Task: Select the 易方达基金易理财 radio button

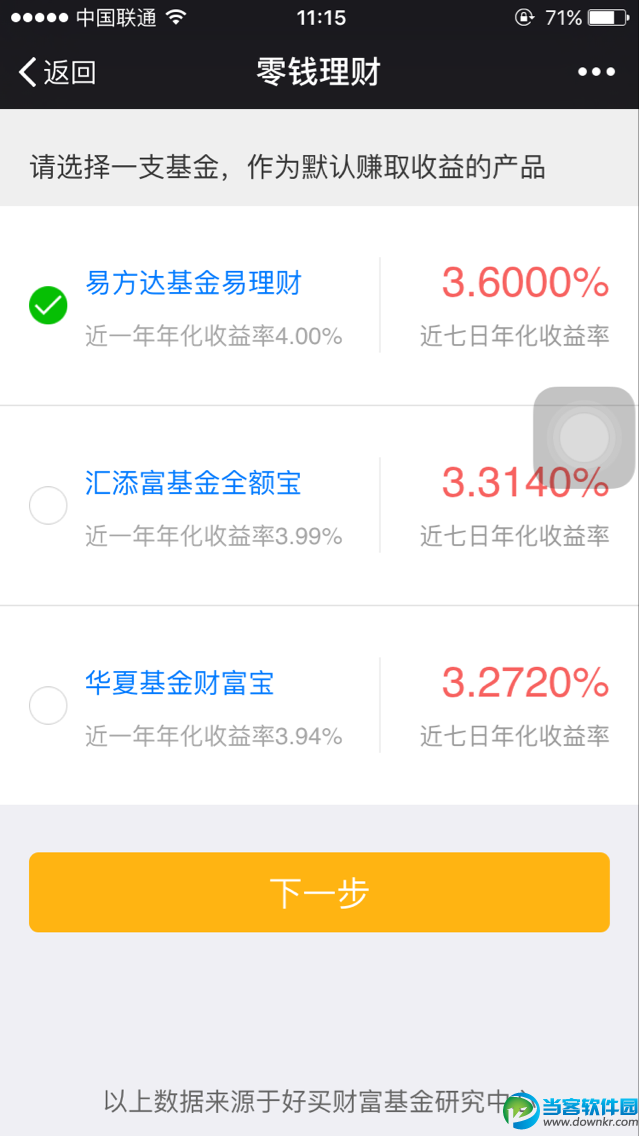Action: 48,306
